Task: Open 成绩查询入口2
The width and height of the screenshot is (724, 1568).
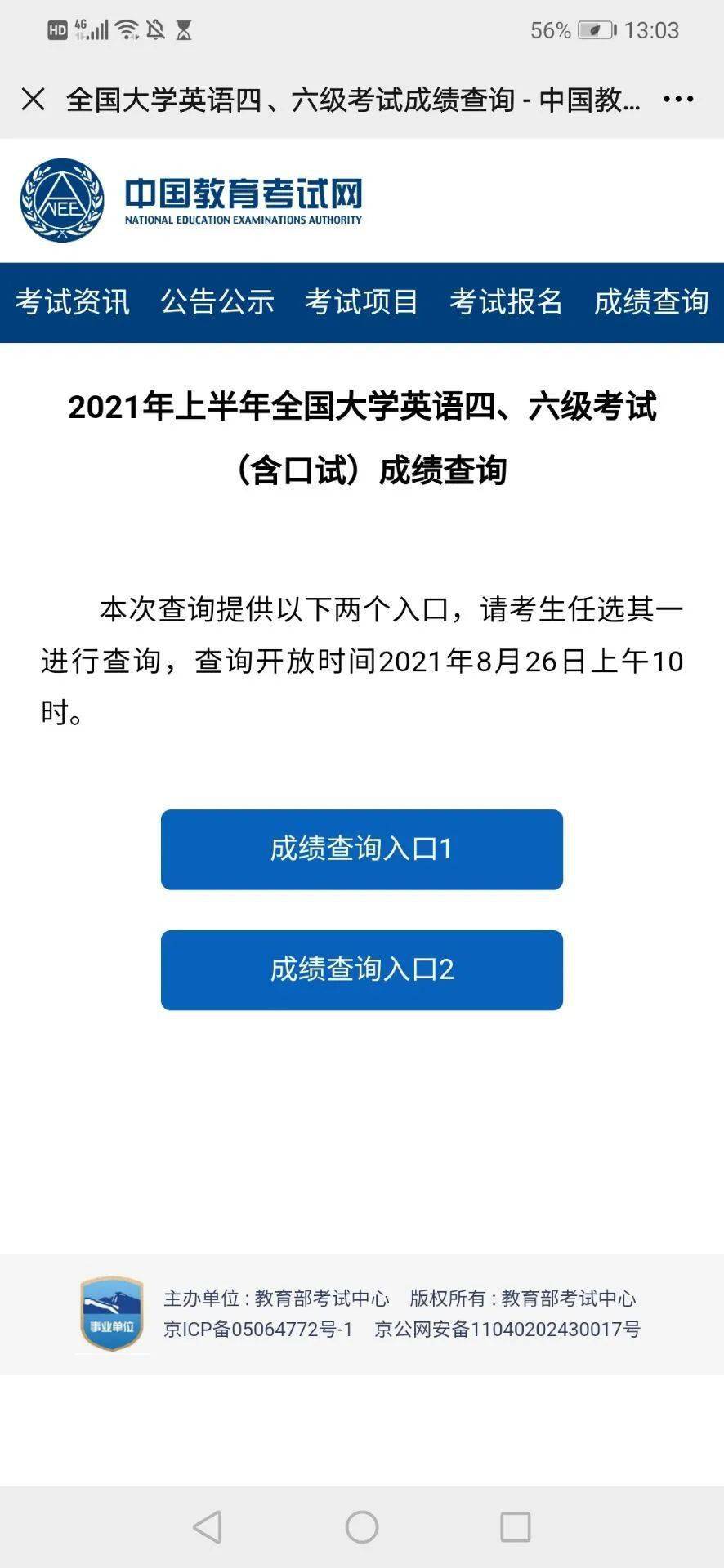Action: (362, 970)
